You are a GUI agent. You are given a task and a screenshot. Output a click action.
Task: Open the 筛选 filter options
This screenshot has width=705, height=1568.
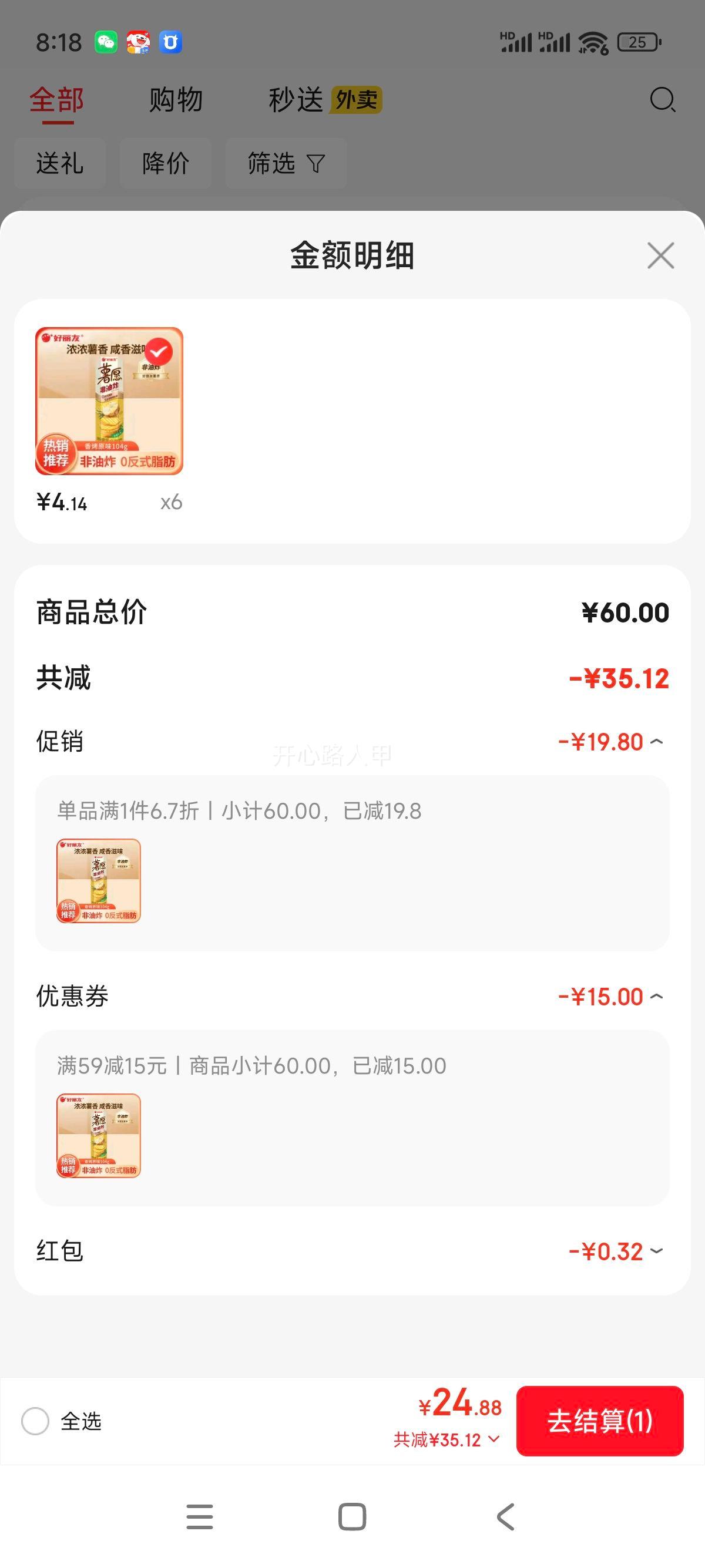coord(284,163)
